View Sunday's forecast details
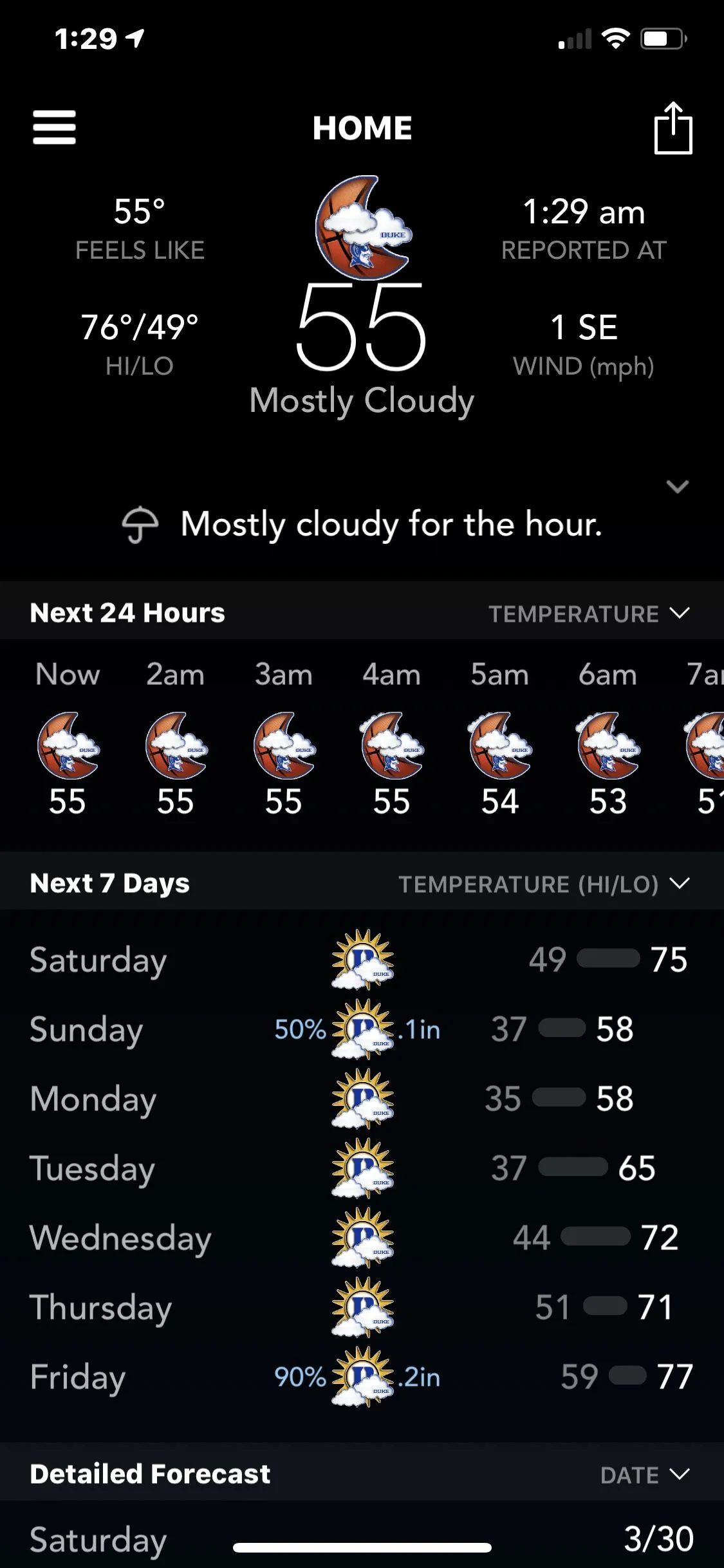Screen dimensions: 724x1568 (x=360, y=1029)
